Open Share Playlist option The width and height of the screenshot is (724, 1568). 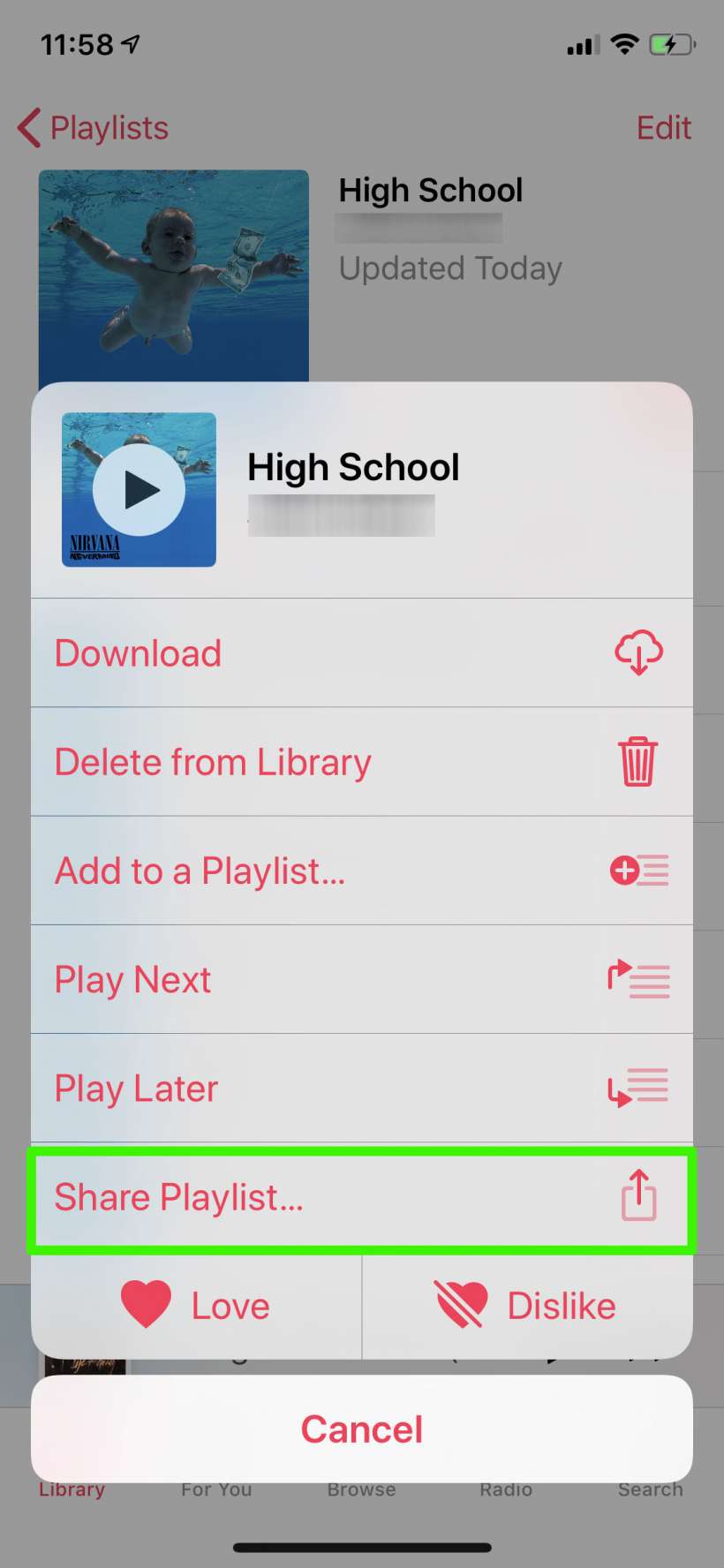(362, 1198)
